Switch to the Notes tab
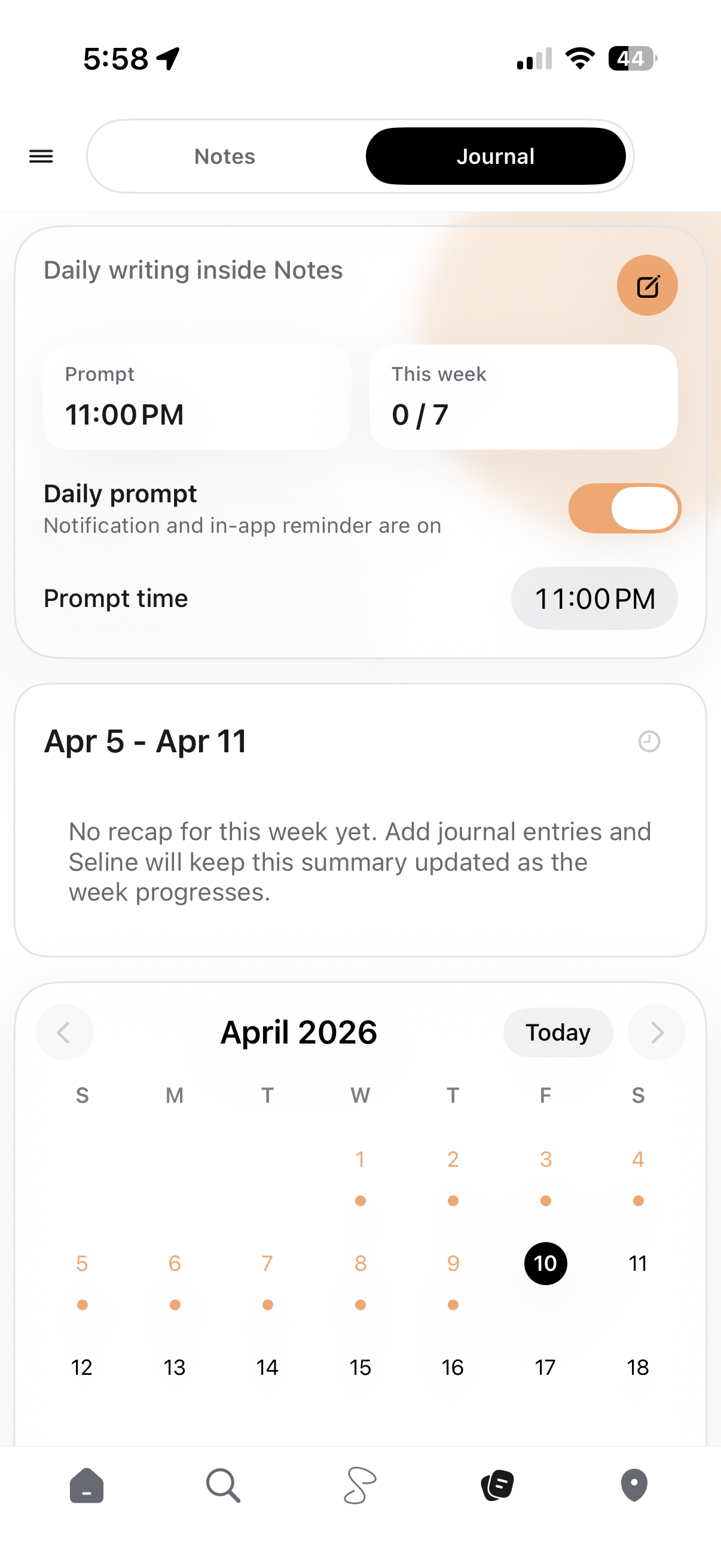721x1568 pixels. [225, 157]
